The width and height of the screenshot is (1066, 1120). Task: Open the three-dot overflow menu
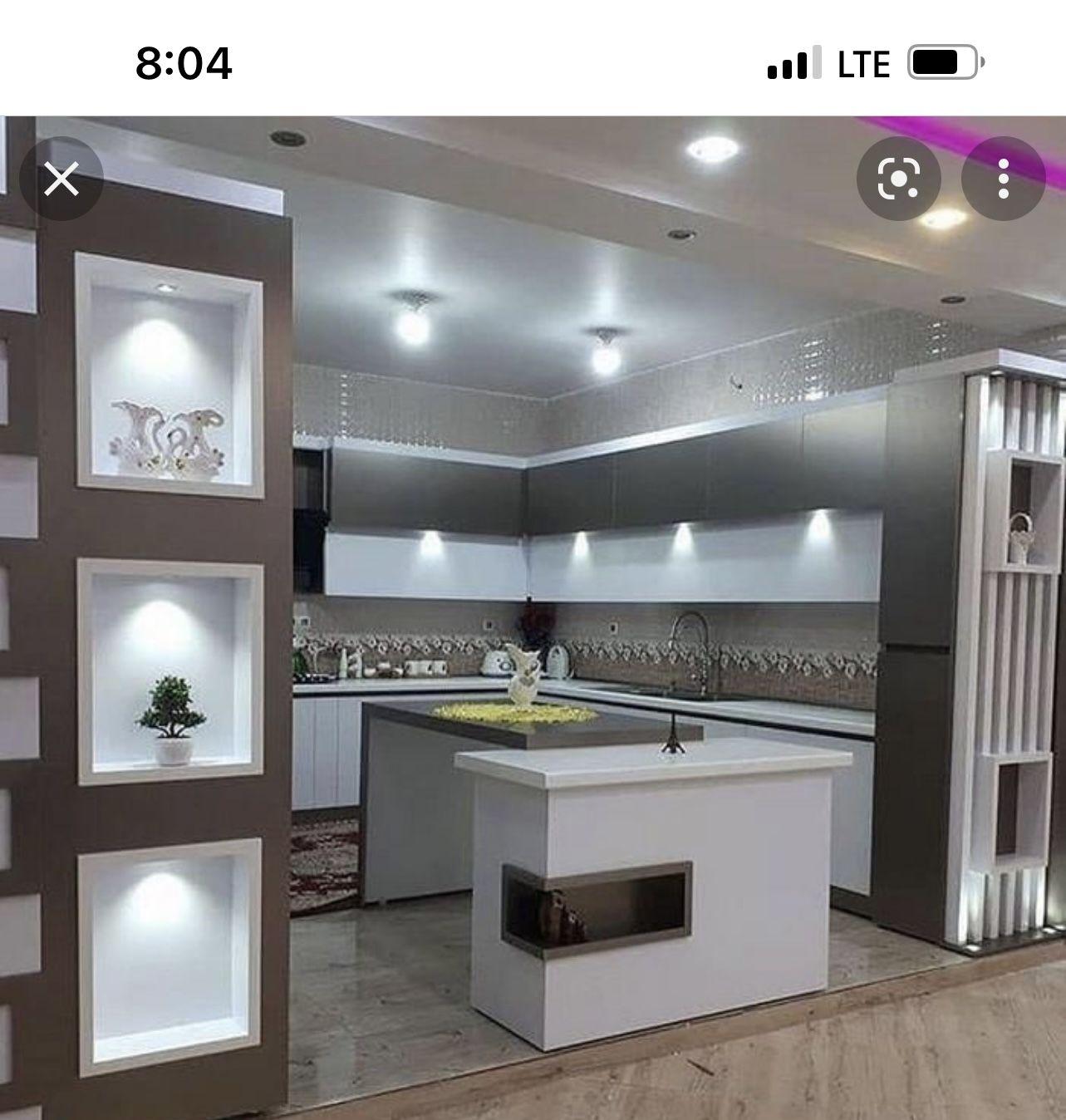tap(1003, 179)
